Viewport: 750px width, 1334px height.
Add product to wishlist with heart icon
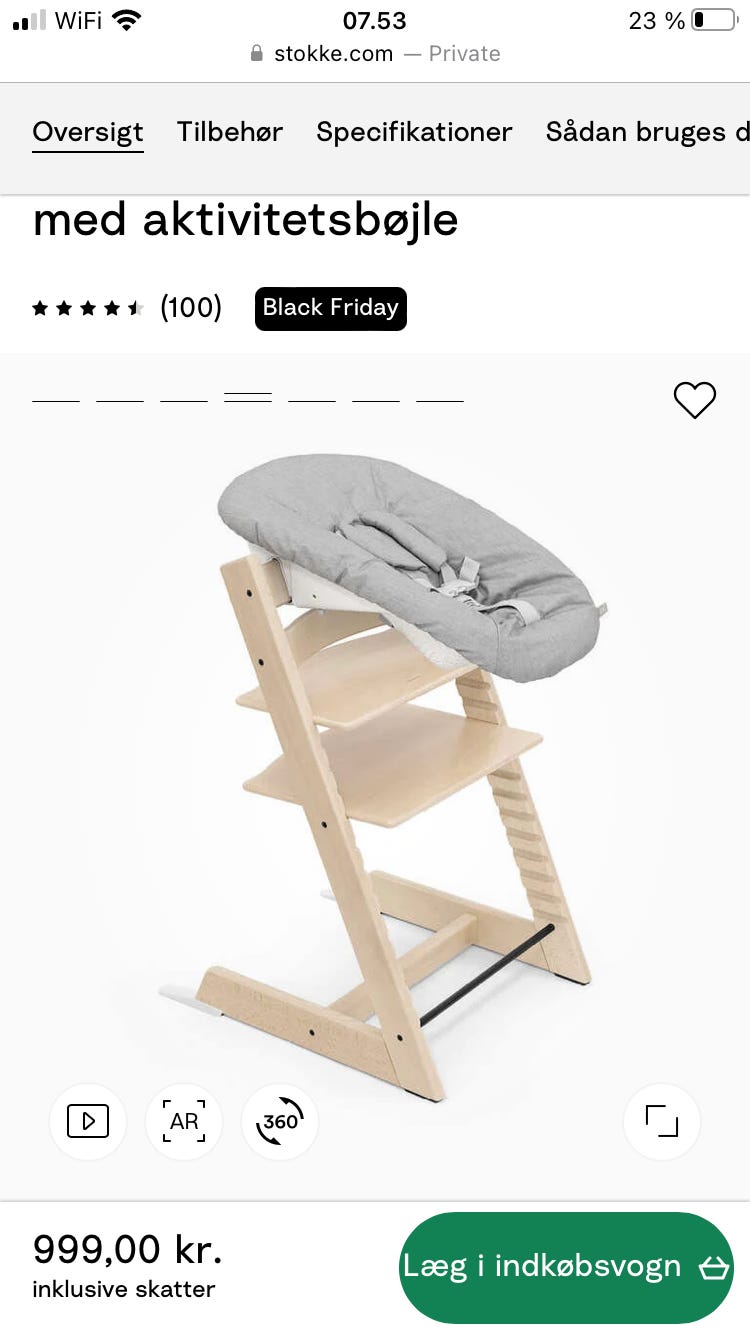(x=694, y=400)
